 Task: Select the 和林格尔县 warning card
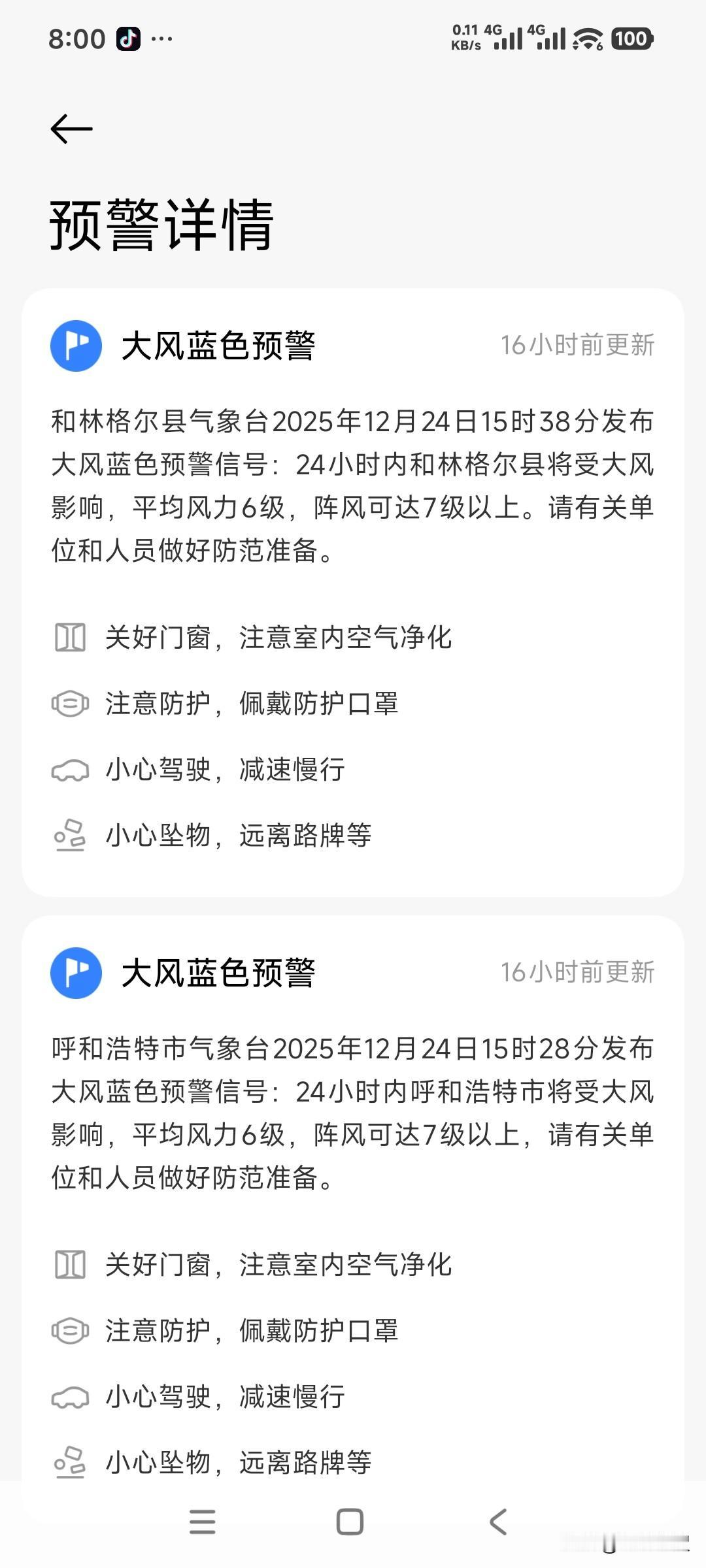pos(353,588)
